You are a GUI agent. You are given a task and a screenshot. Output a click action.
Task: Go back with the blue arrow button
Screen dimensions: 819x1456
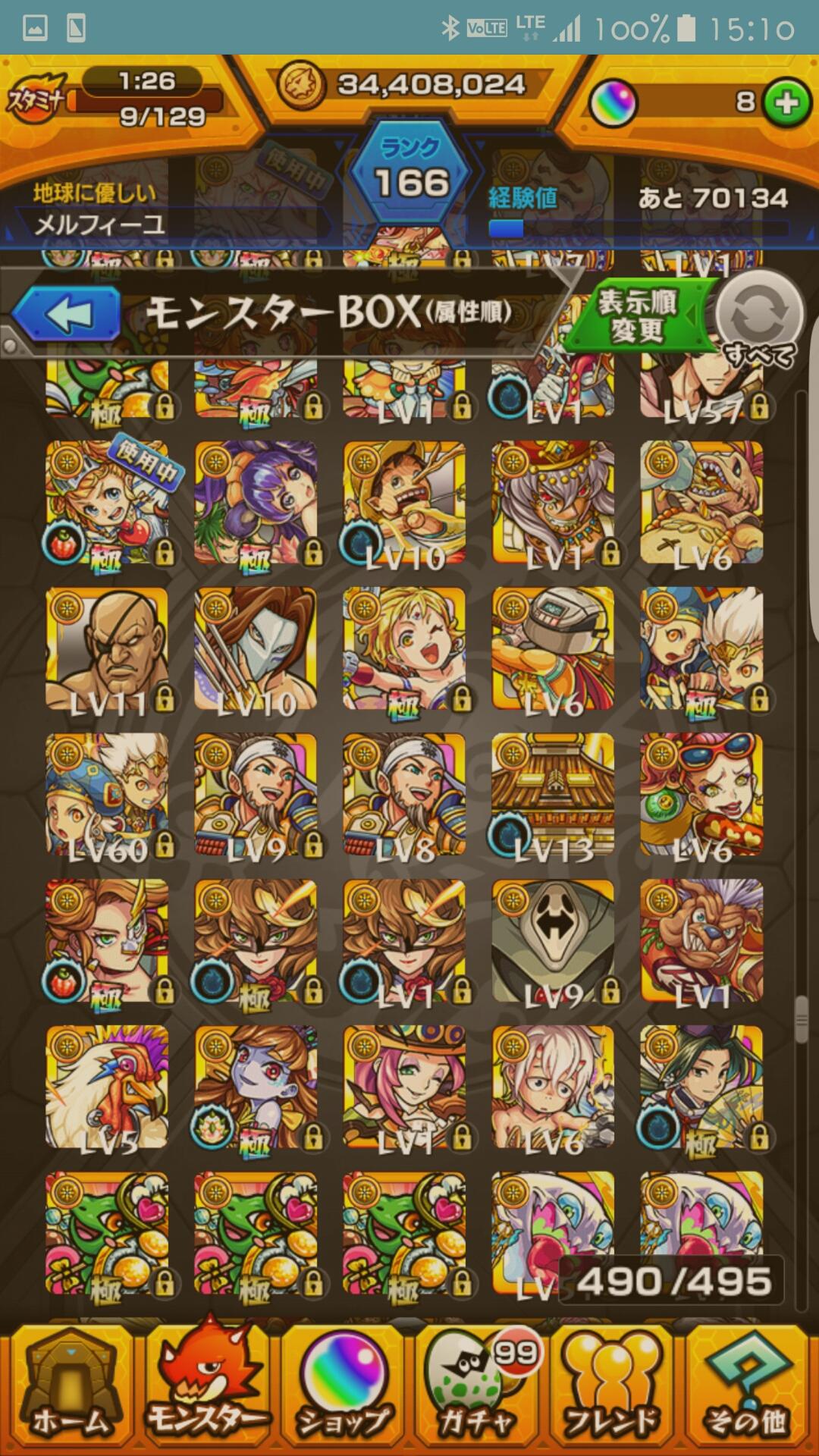click(67, 312)
